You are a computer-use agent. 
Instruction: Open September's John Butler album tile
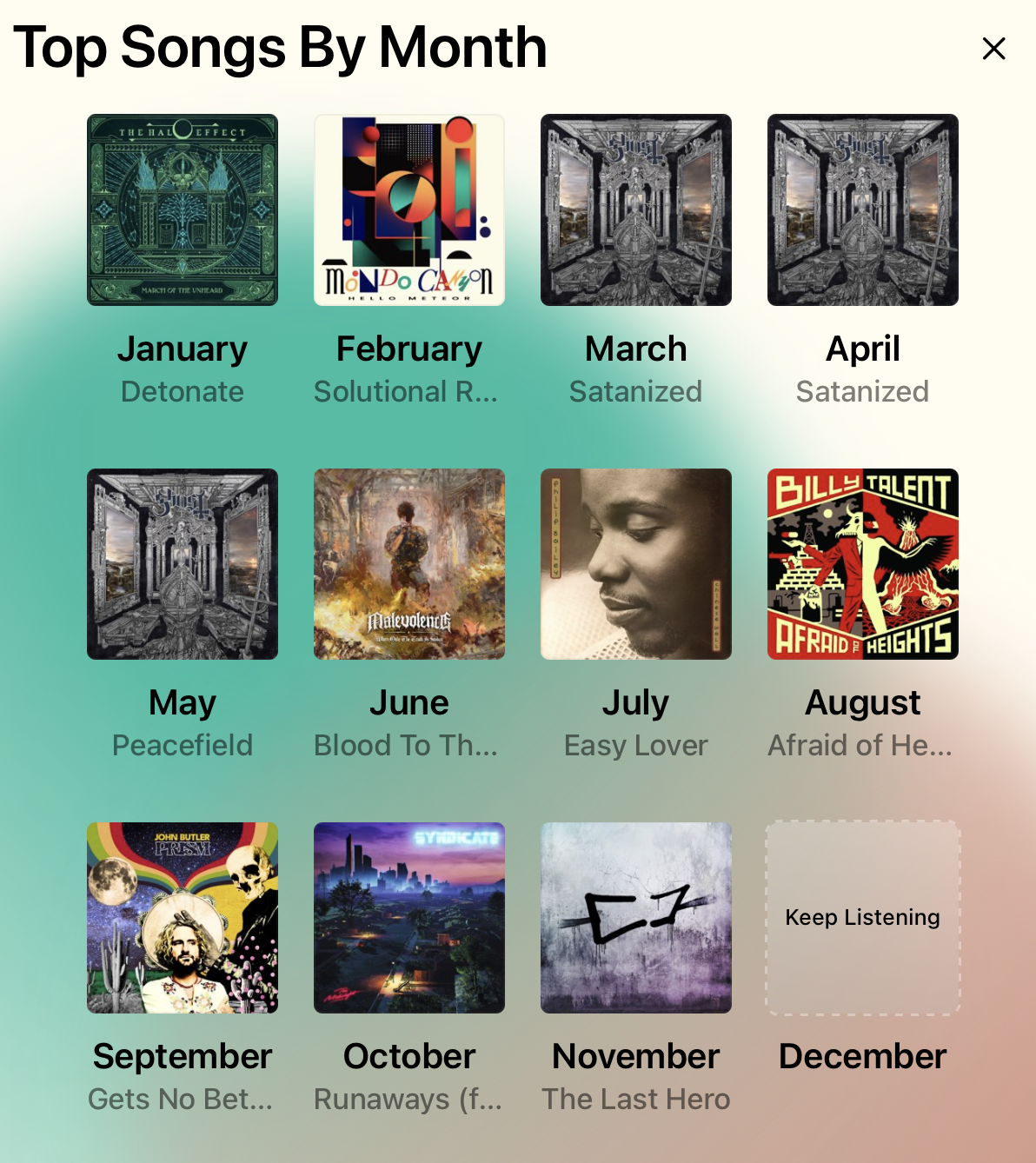click(183, 918)
